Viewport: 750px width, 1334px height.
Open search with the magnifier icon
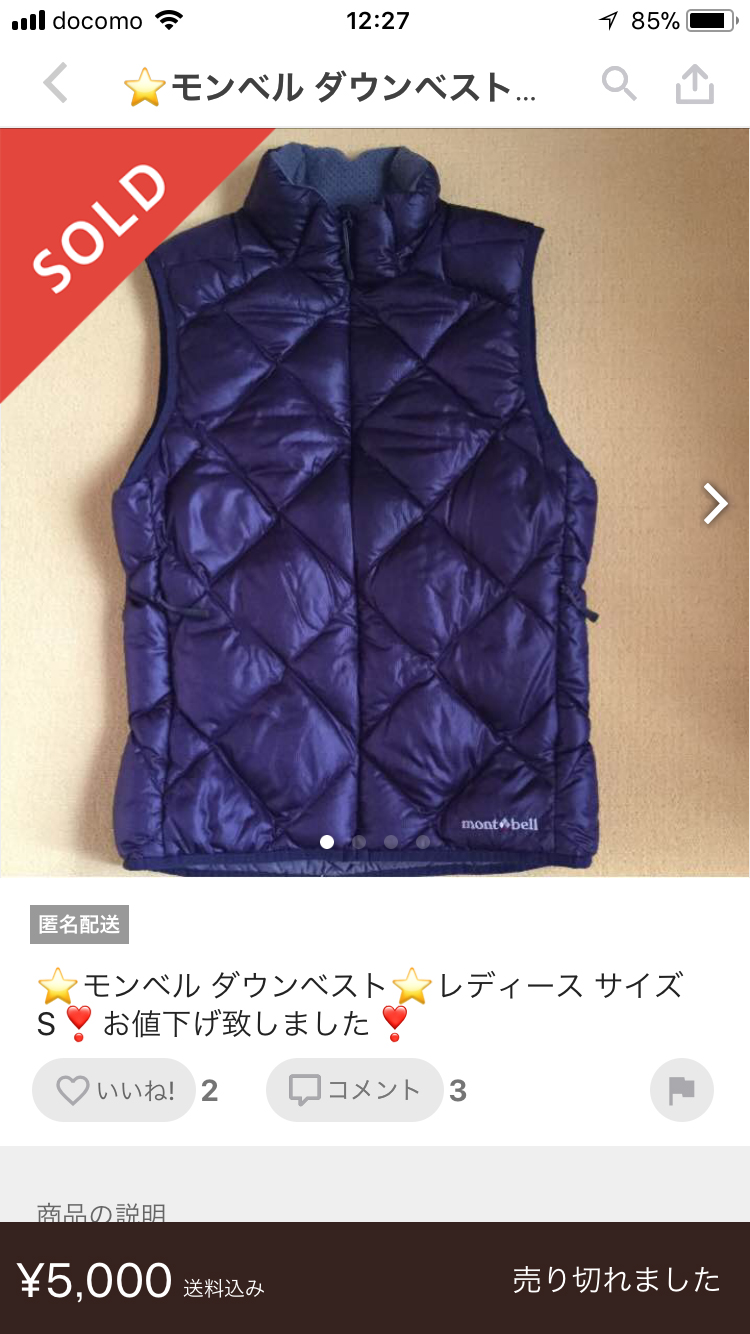[x=619, y=86]
